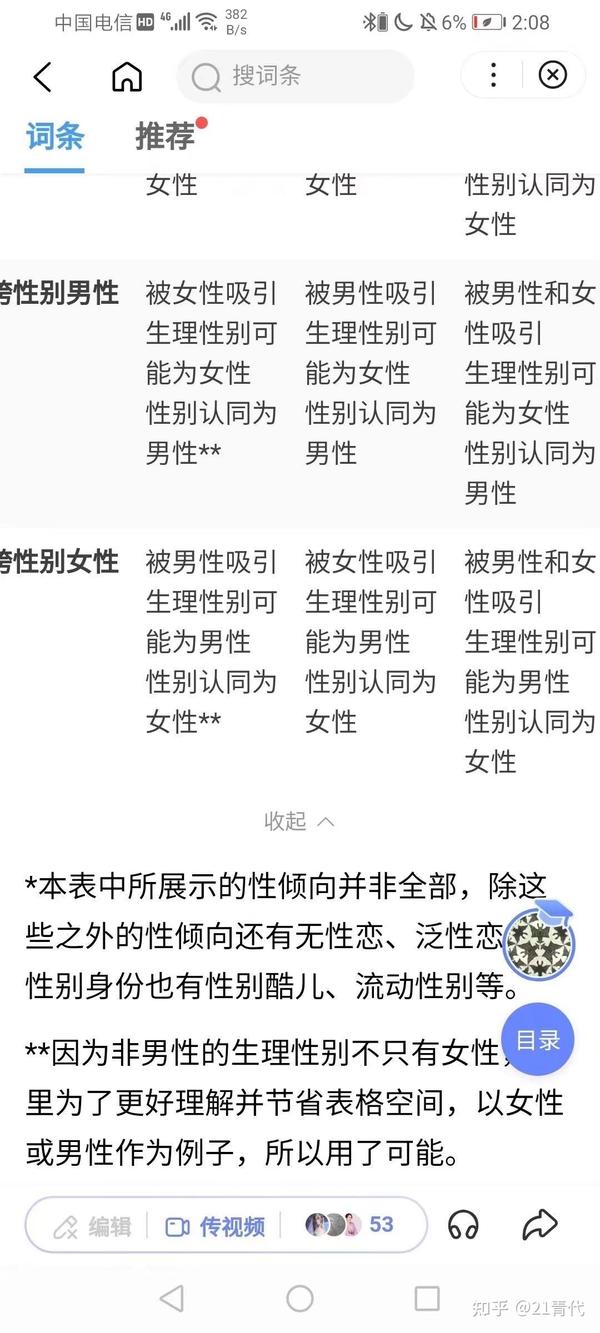Tap 传视频 to upload a video
This screenshot has height=1333, width=600.
(215, 1226)
